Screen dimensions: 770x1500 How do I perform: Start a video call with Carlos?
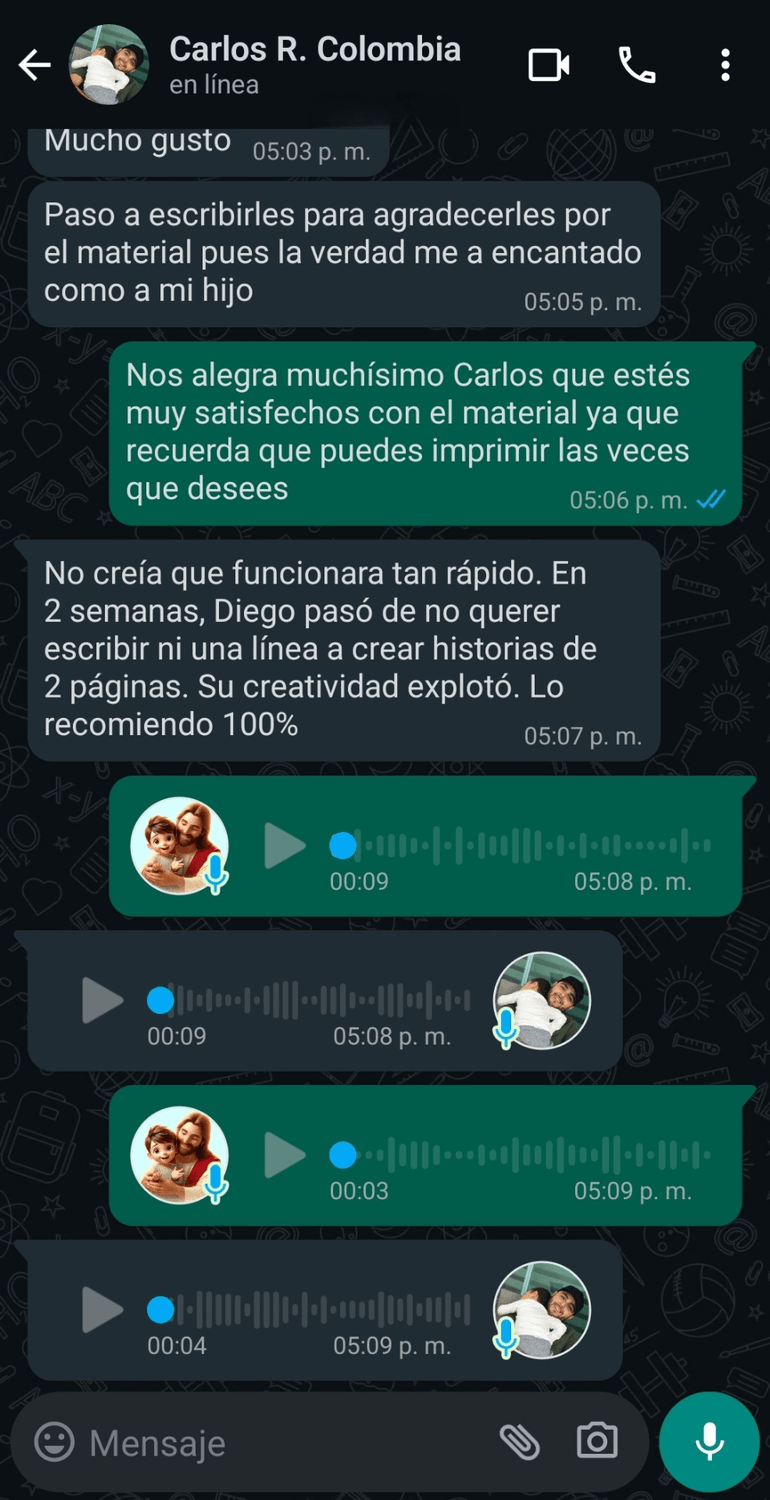(548, 66)
